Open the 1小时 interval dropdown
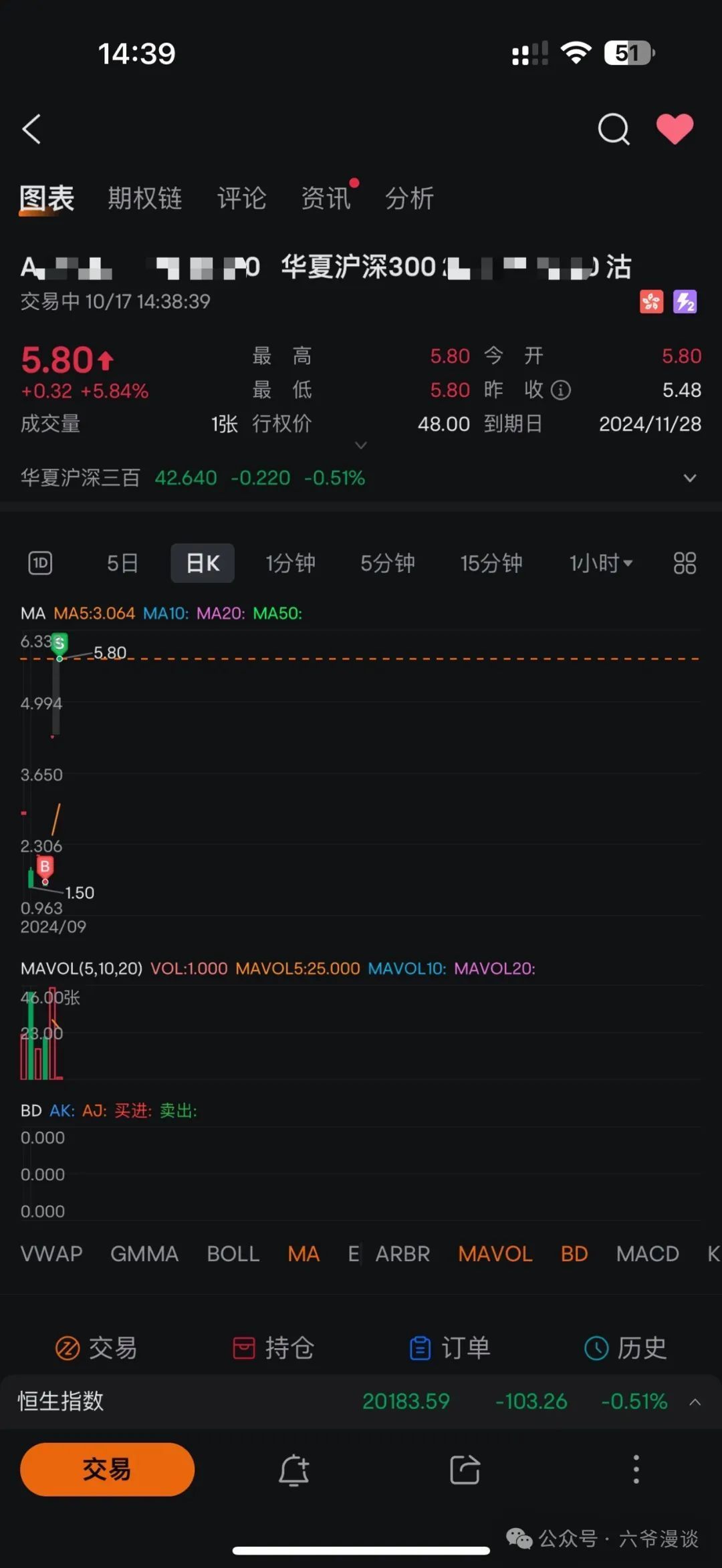 600,563
